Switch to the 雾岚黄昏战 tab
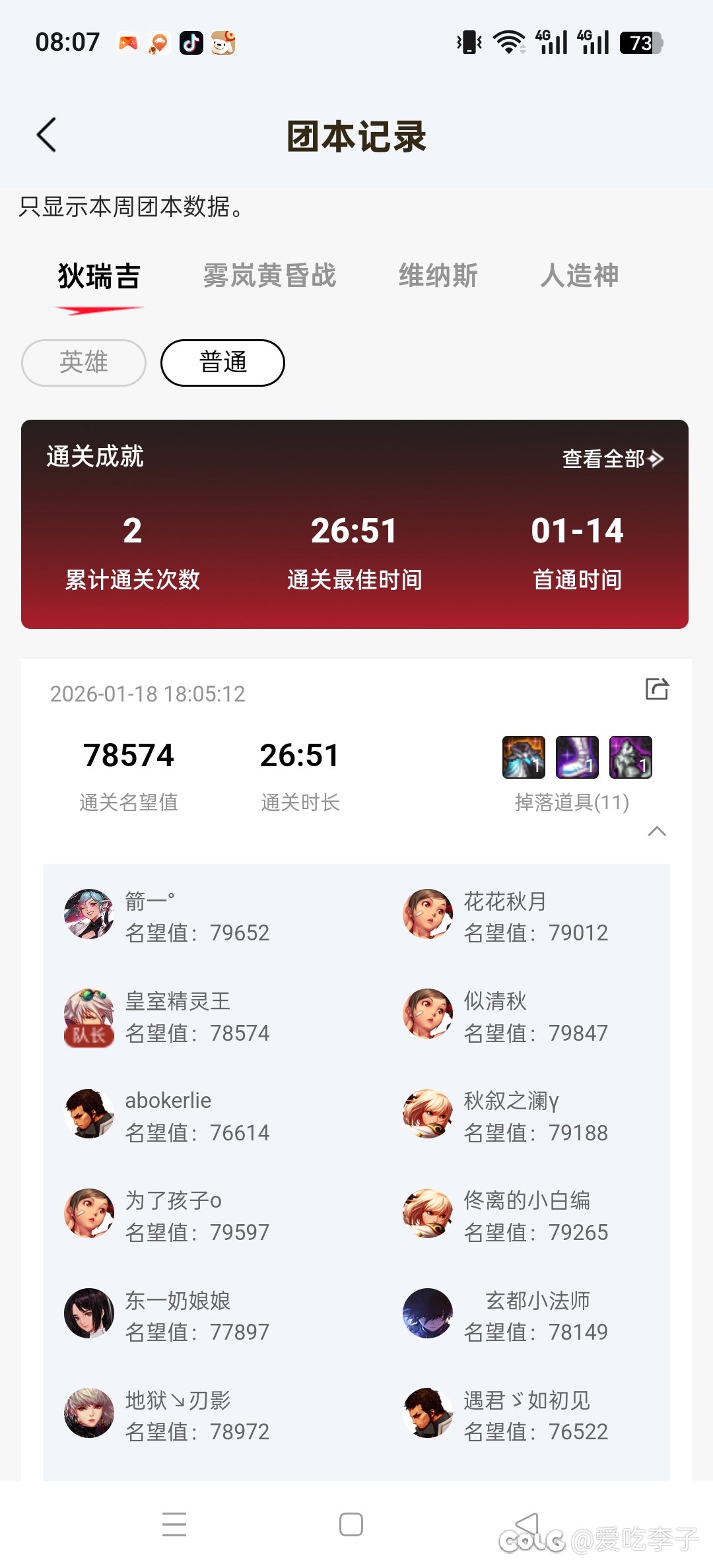The image size is (713, 1568). click(269, 276)
